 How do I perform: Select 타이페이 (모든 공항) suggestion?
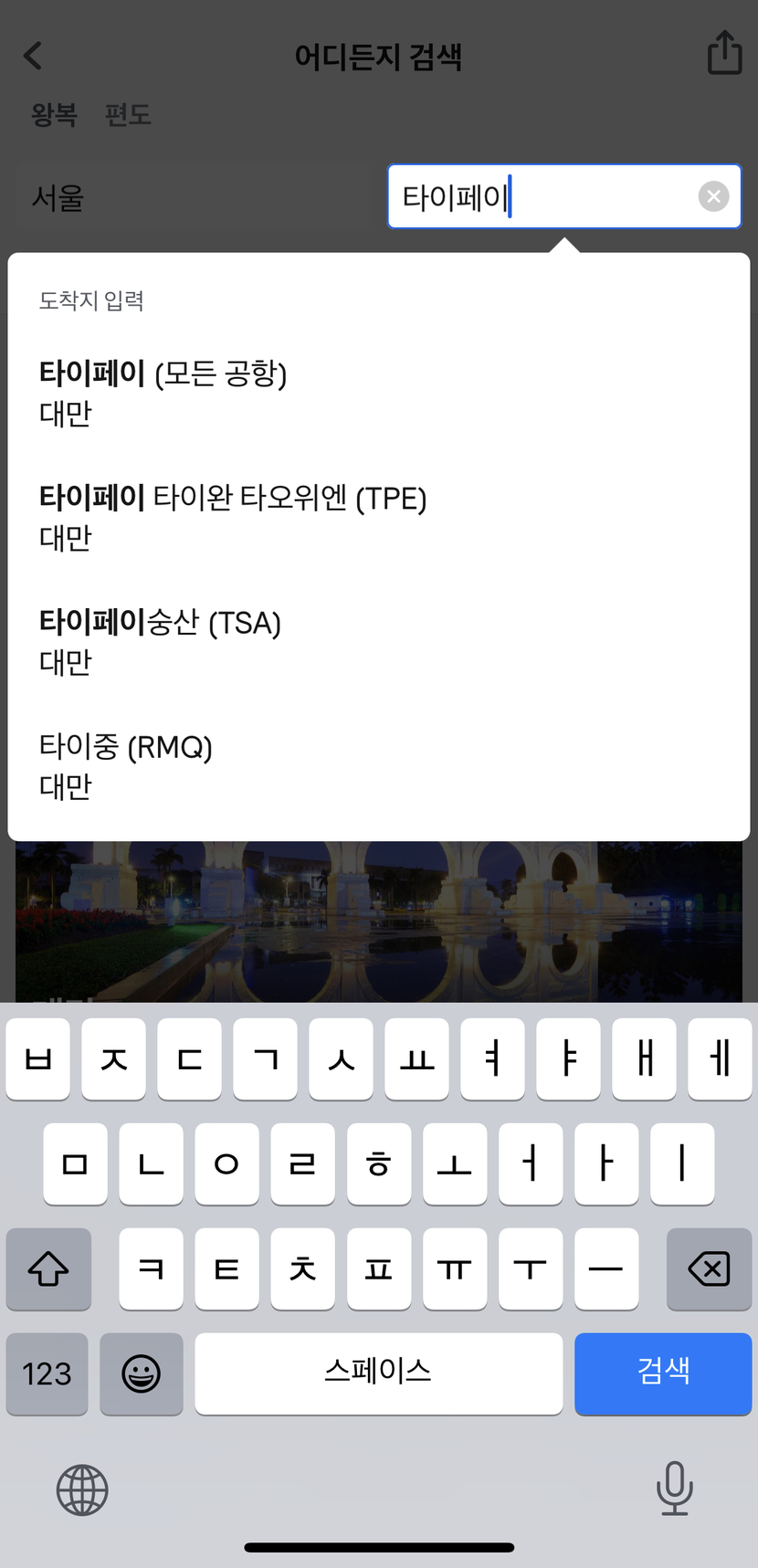click(x=378, y=394)
